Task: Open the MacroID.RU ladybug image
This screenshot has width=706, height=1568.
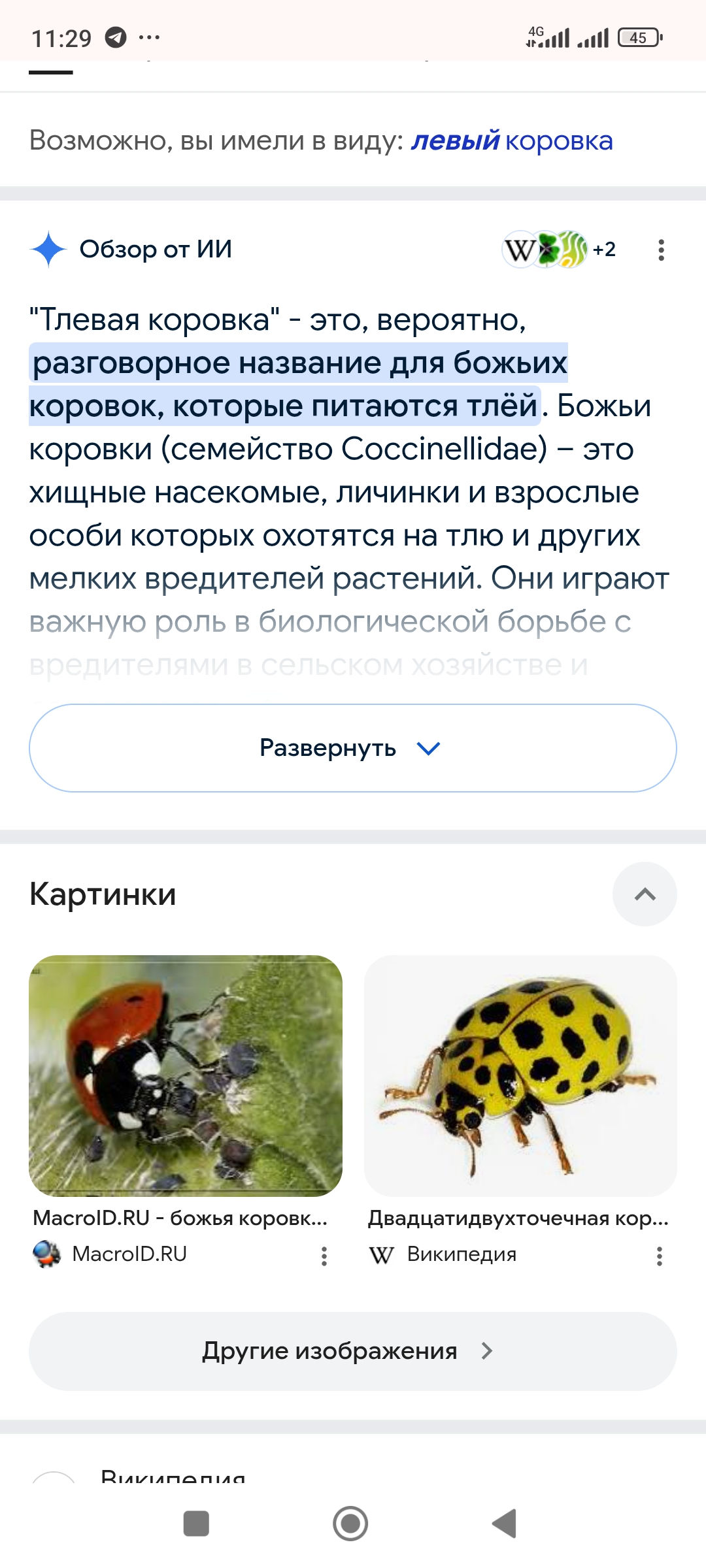Action: tap(186, 1076)
